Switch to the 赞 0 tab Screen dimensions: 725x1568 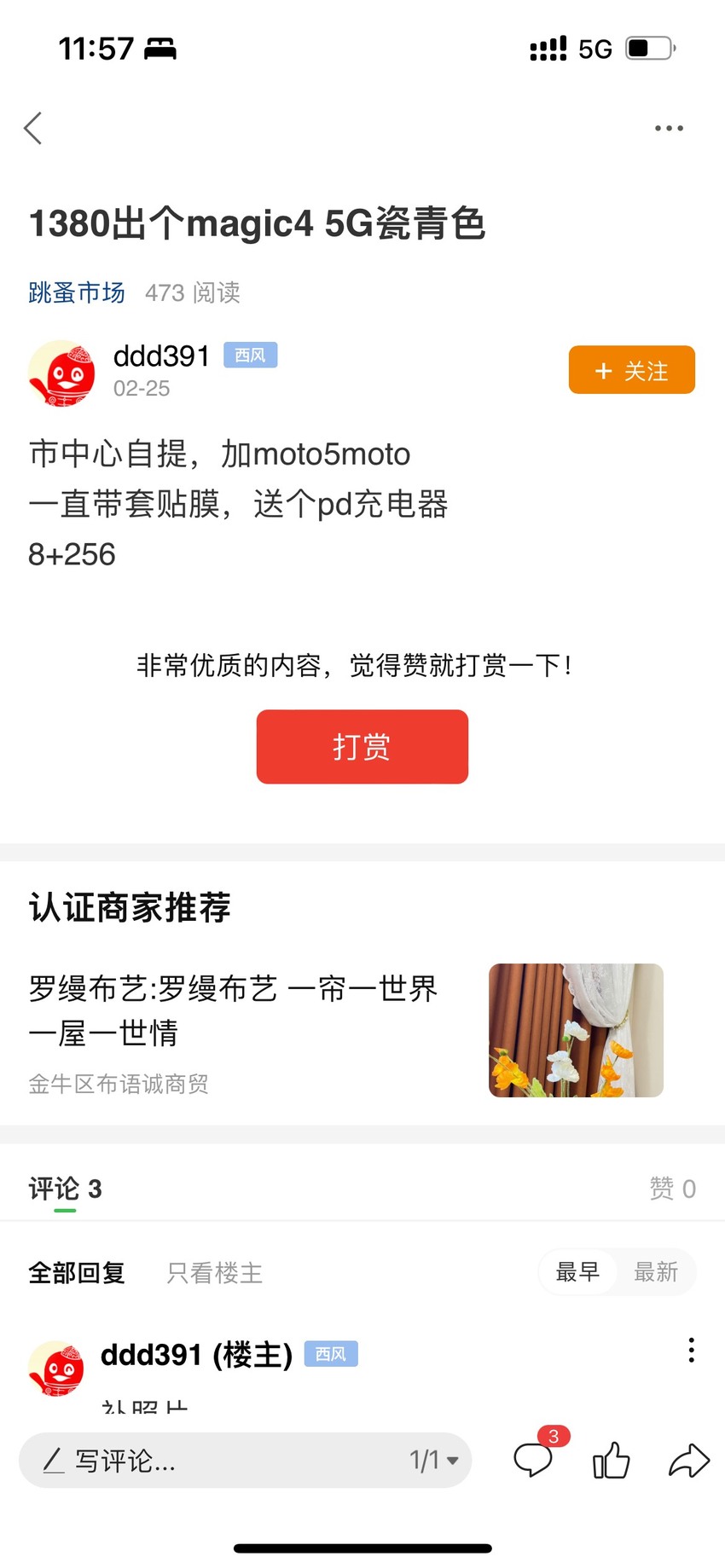[672, 1188]
